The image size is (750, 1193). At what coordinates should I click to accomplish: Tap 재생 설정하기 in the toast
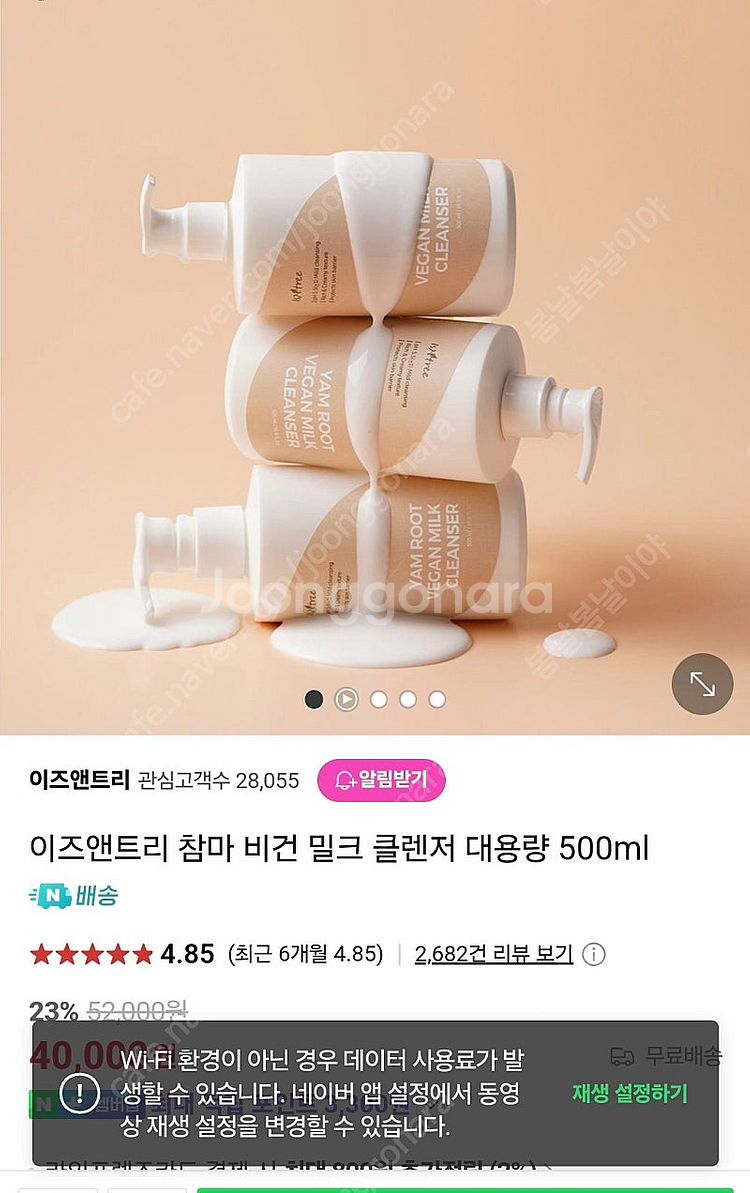pos(630,1093)
